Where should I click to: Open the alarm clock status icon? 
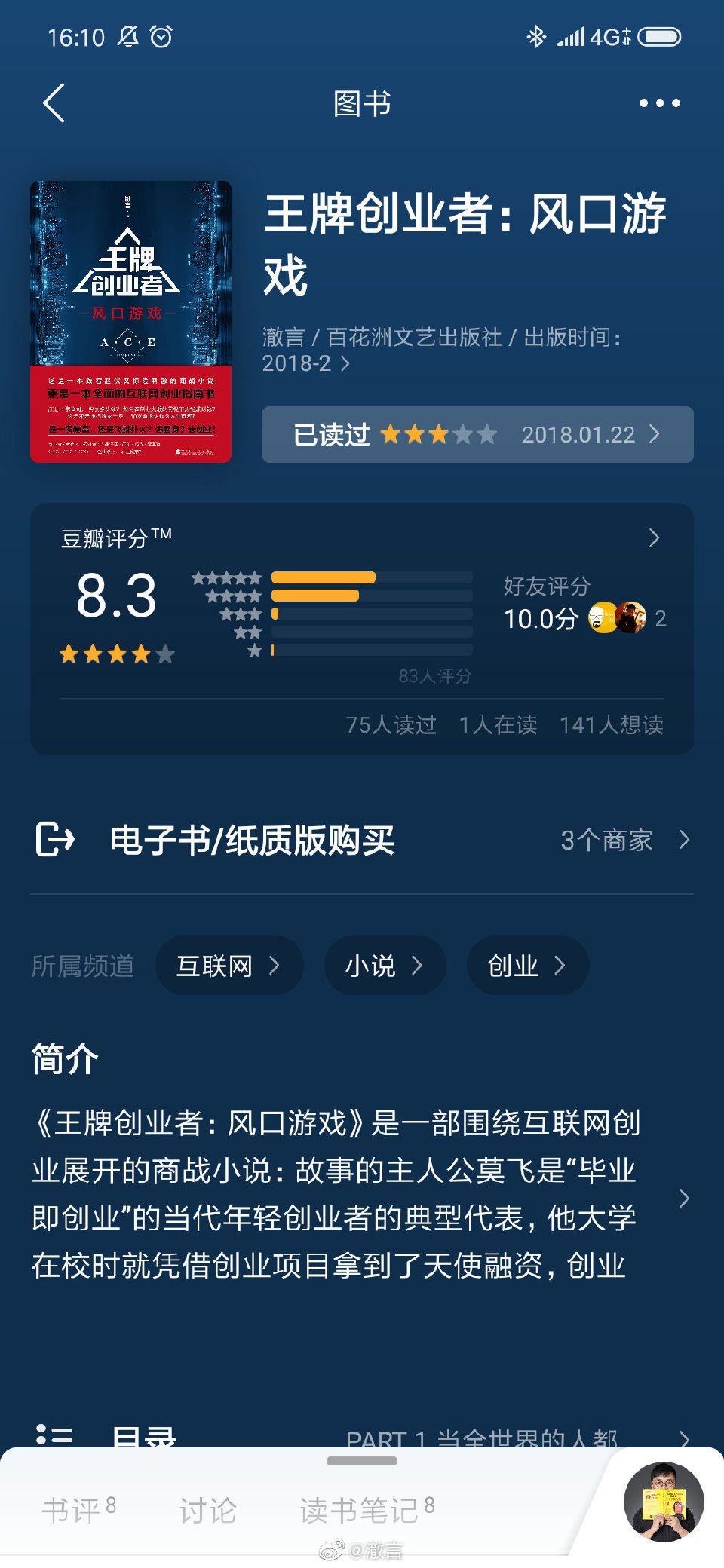(161, 35)
